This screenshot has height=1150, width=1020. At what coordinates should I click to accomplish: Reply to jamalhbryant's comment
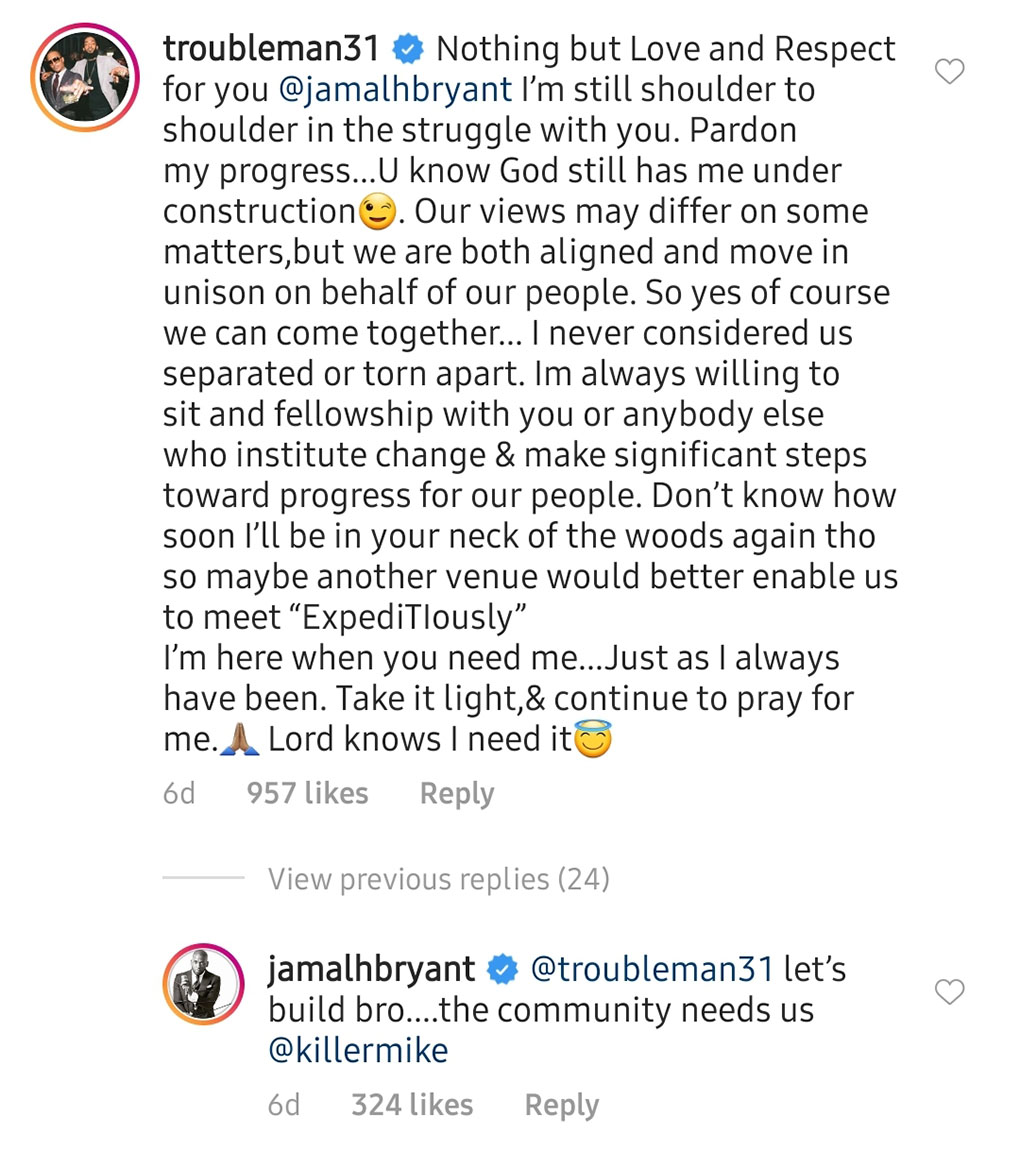pyautogui.click(x=562, y=1105)
